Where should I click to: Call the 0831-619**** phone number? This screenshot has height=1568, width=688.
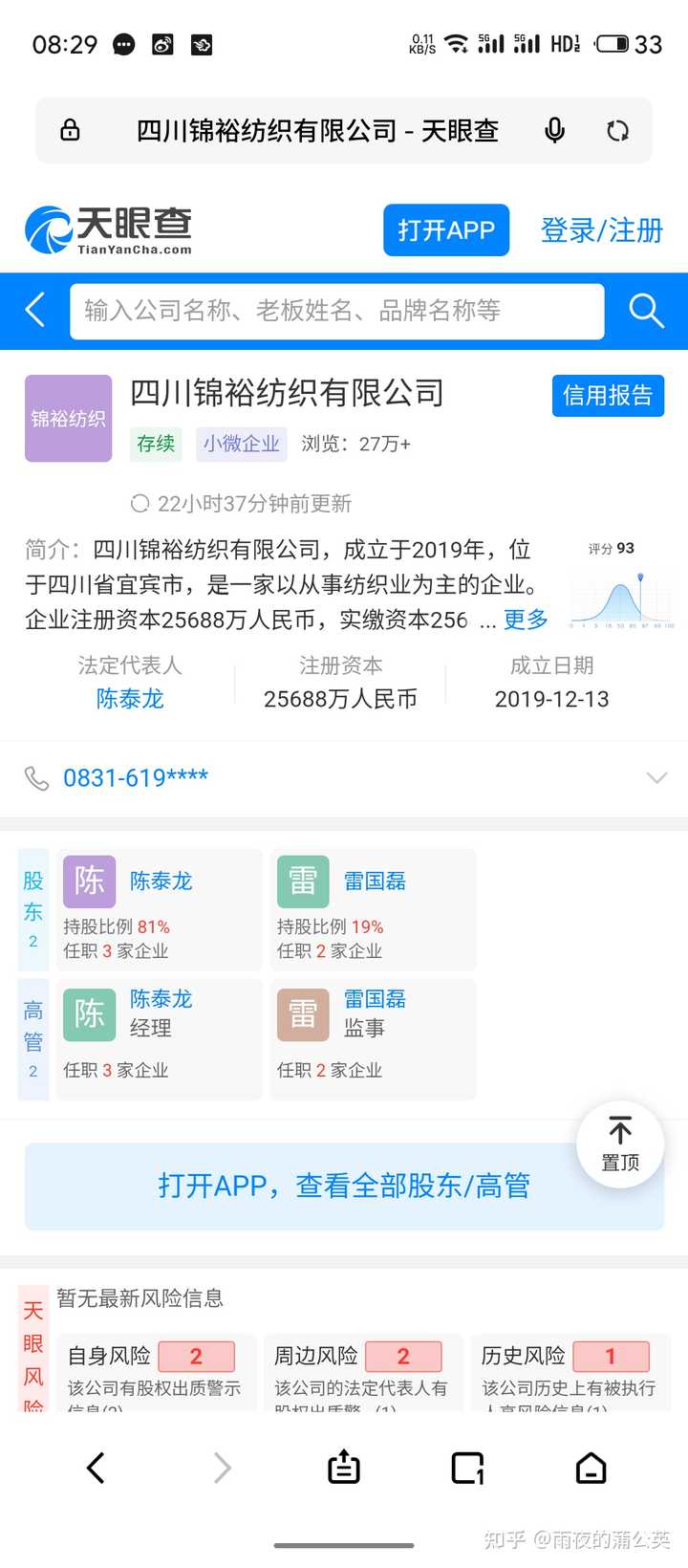click(136, 778)
